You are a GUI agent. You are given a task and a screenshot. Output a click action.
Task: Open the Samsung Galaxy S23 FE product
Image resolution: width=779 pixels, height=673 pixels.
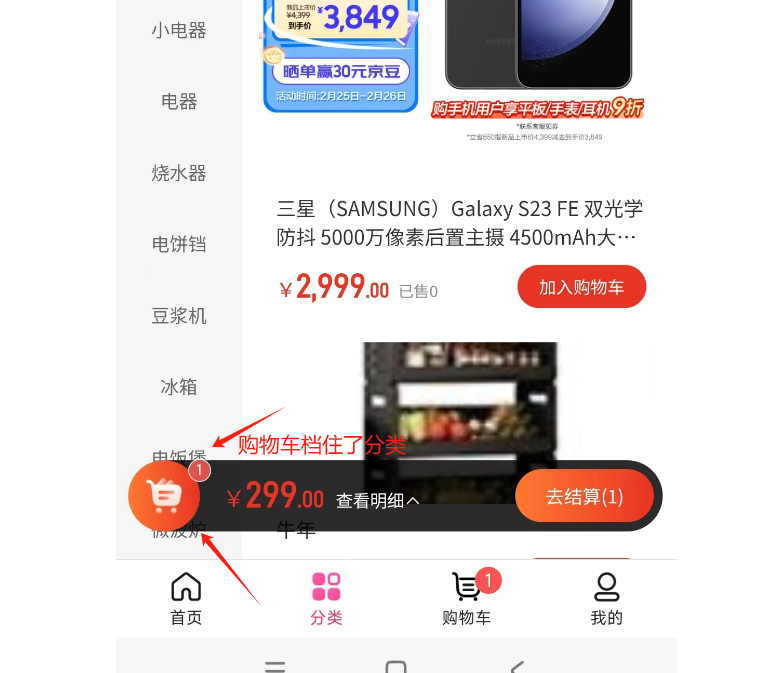tap(458, 223)
